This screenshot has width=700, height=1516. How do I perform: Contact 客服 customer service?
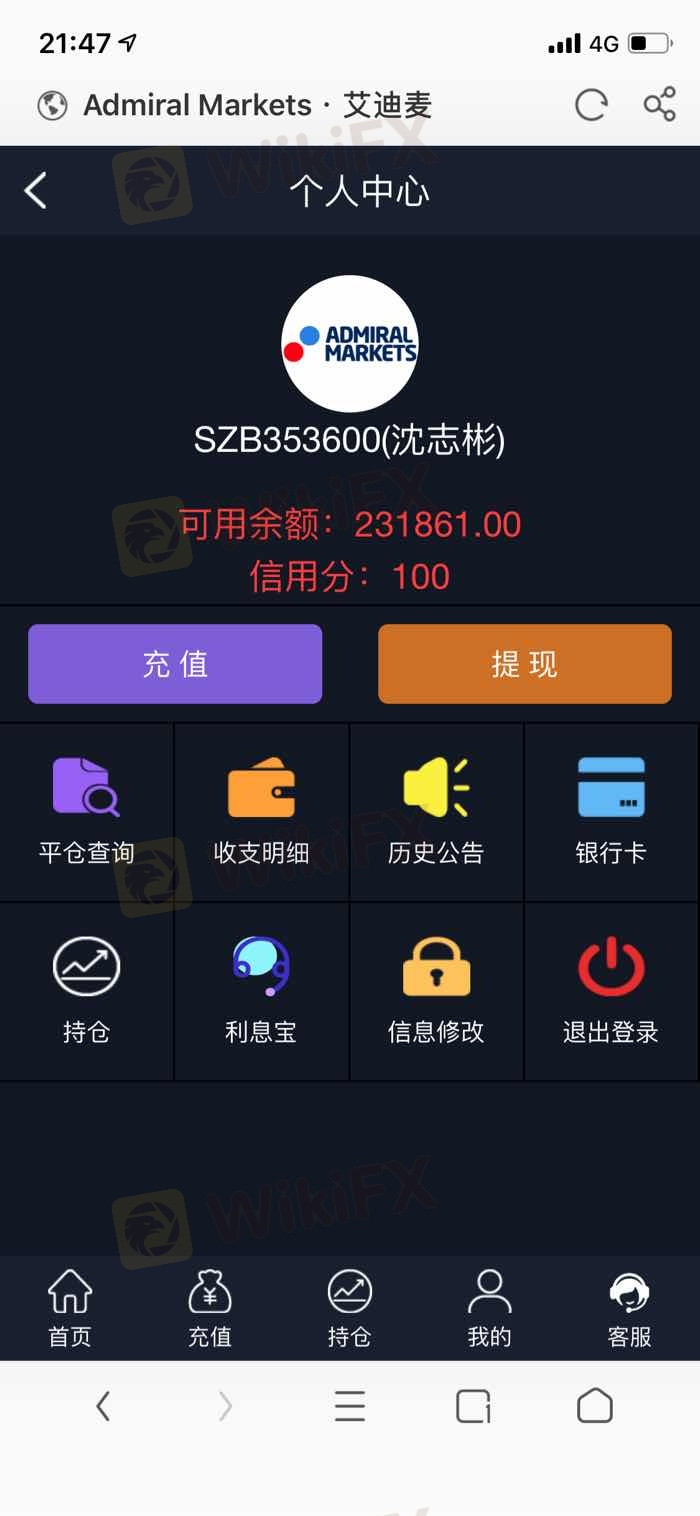click(x=629, y=1308)
